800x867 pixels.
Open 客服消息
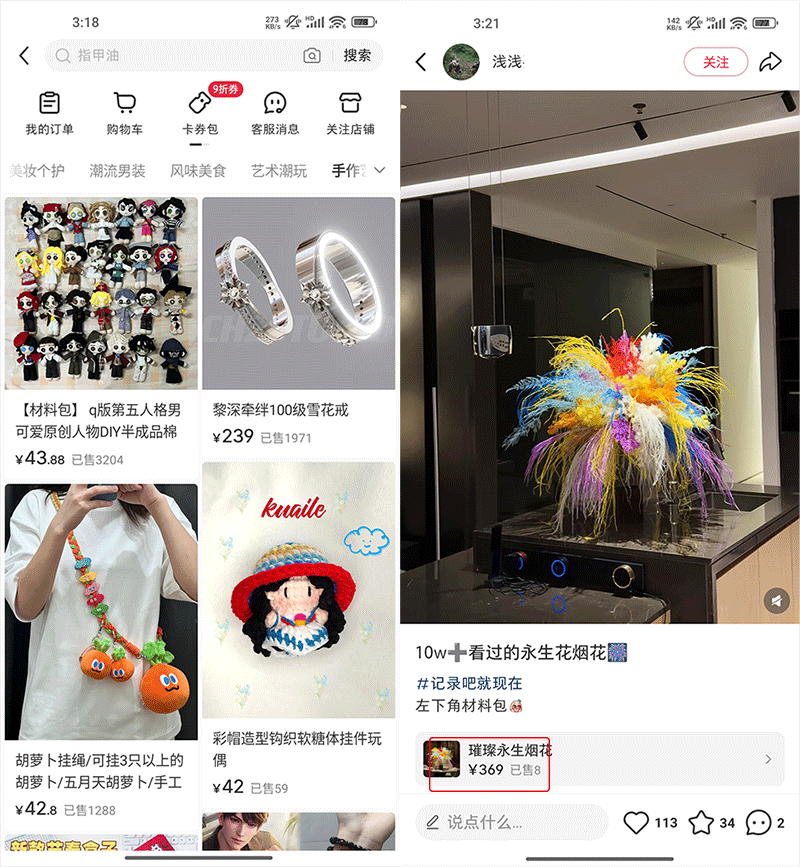275,114
